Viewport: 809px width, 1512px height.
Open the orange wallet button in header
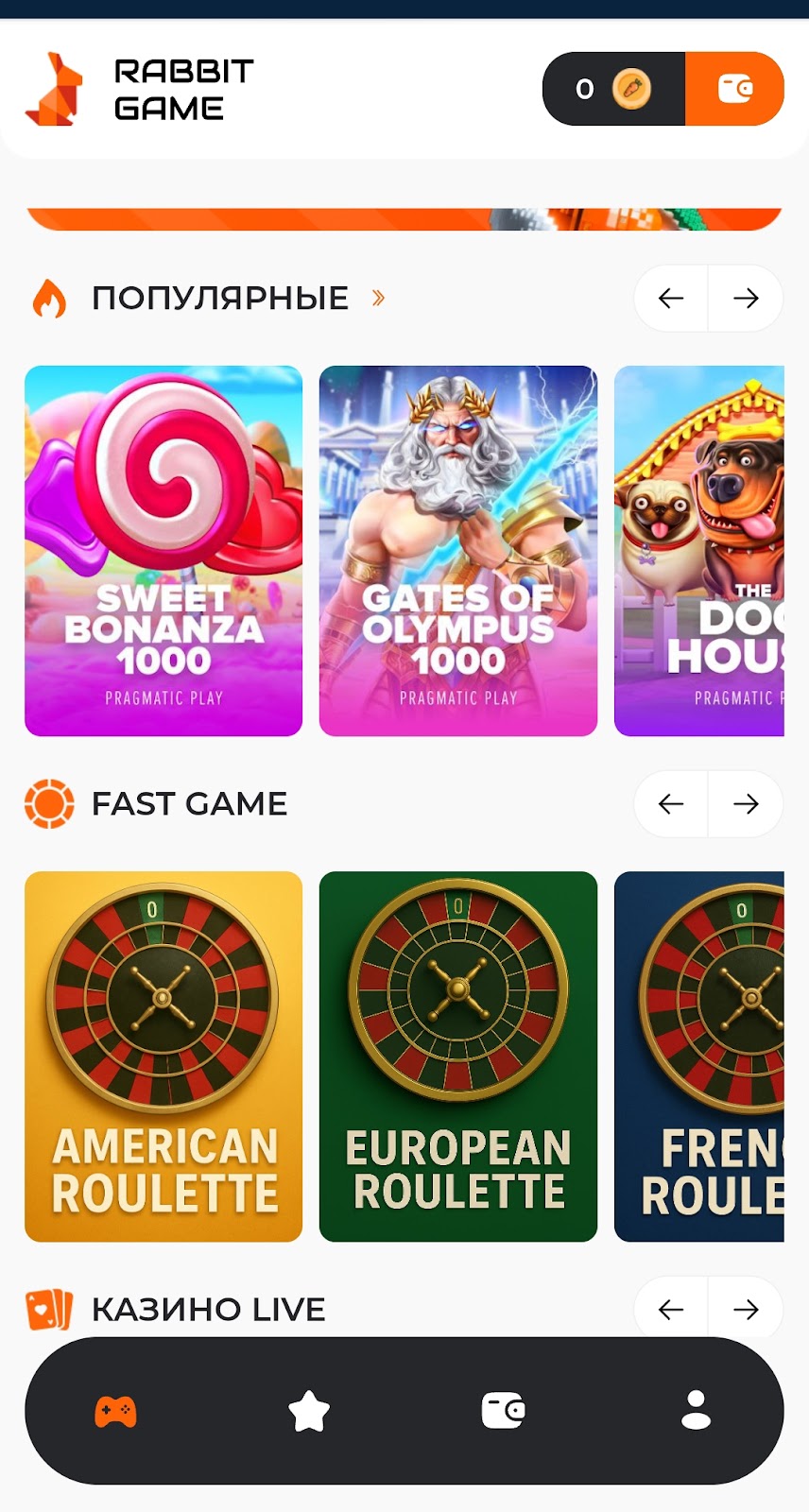734,89
